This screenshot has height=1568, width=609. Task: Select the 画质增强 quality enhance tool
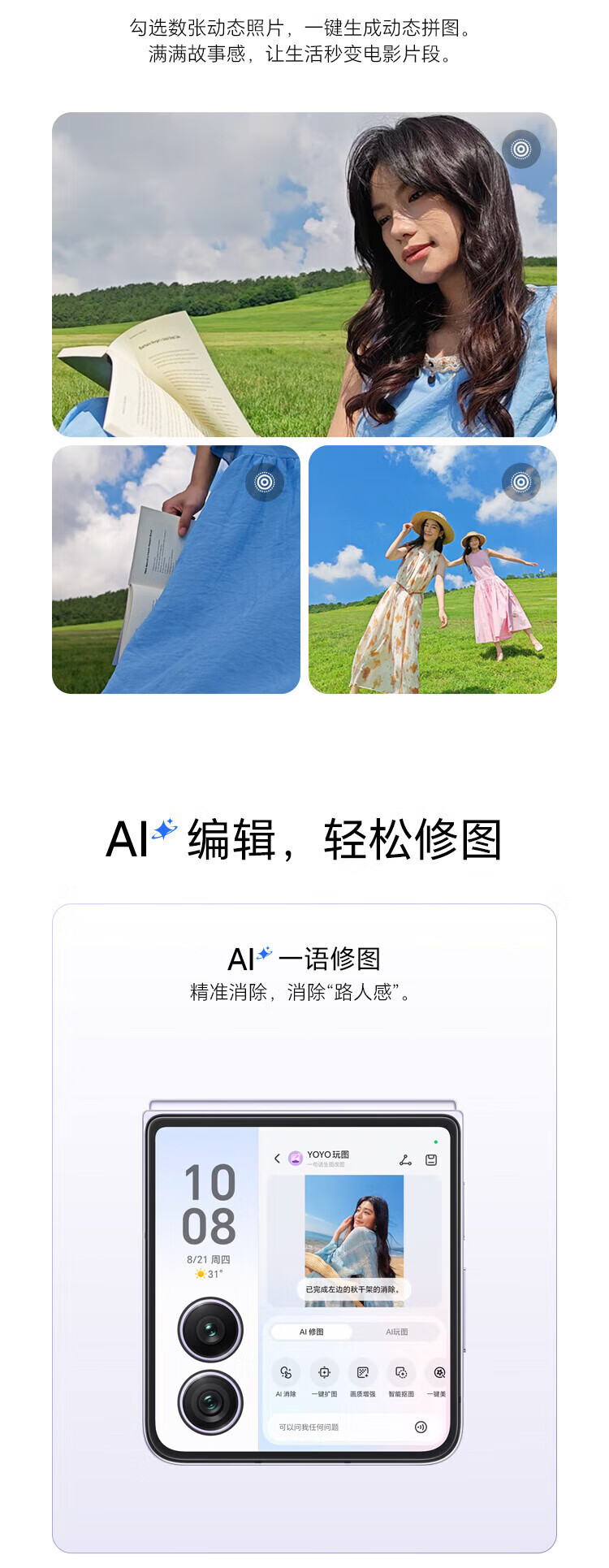[362, 1372]
